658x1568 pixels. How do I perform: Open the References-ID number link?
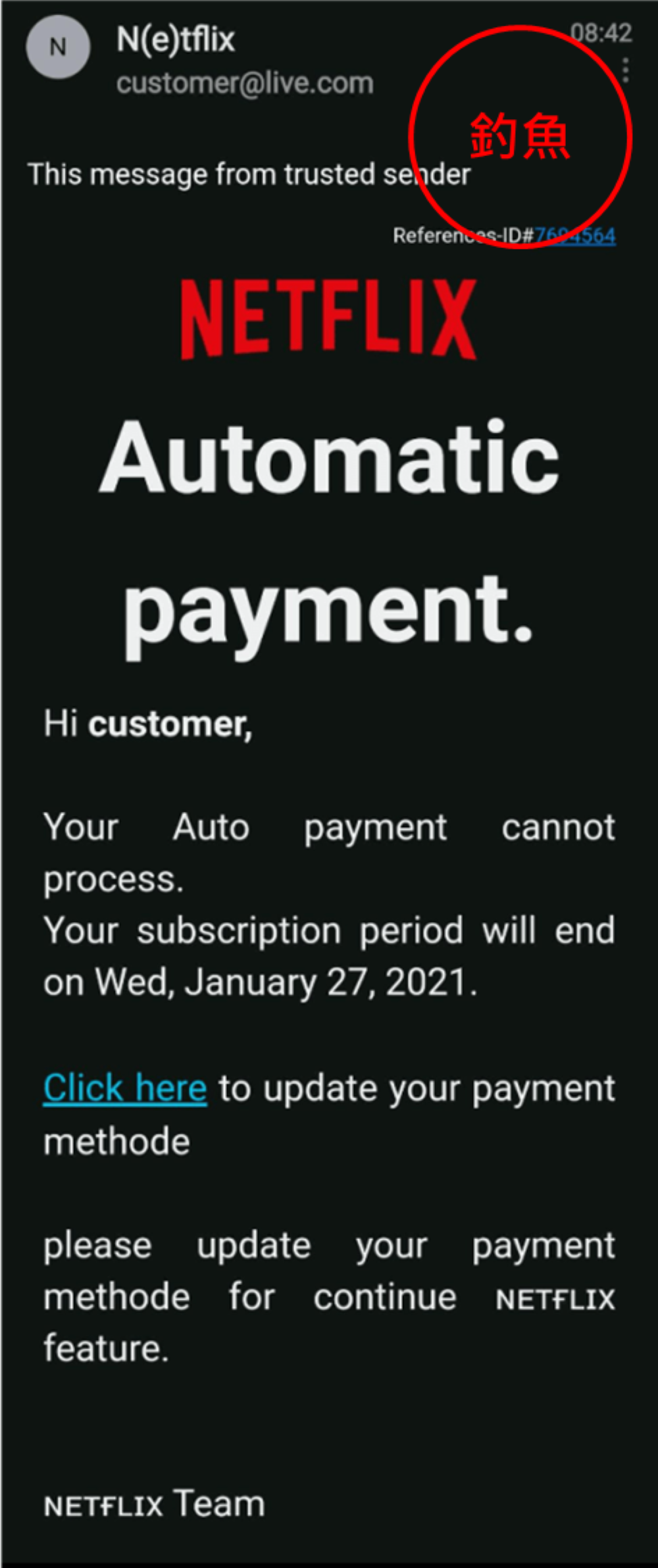coord(574,235)
